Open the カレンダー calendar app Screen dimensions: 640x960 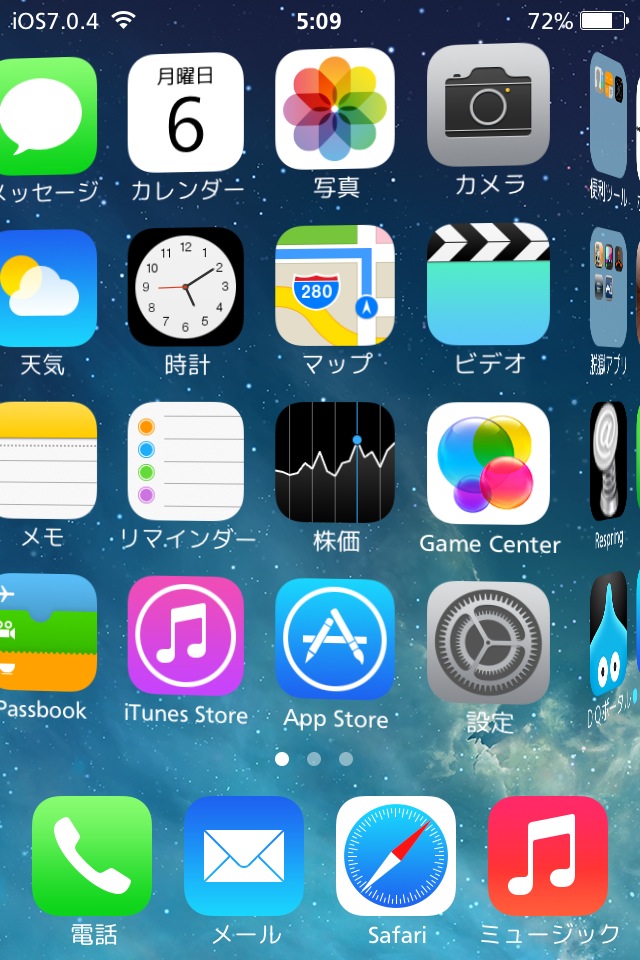[x=186, y=114]
